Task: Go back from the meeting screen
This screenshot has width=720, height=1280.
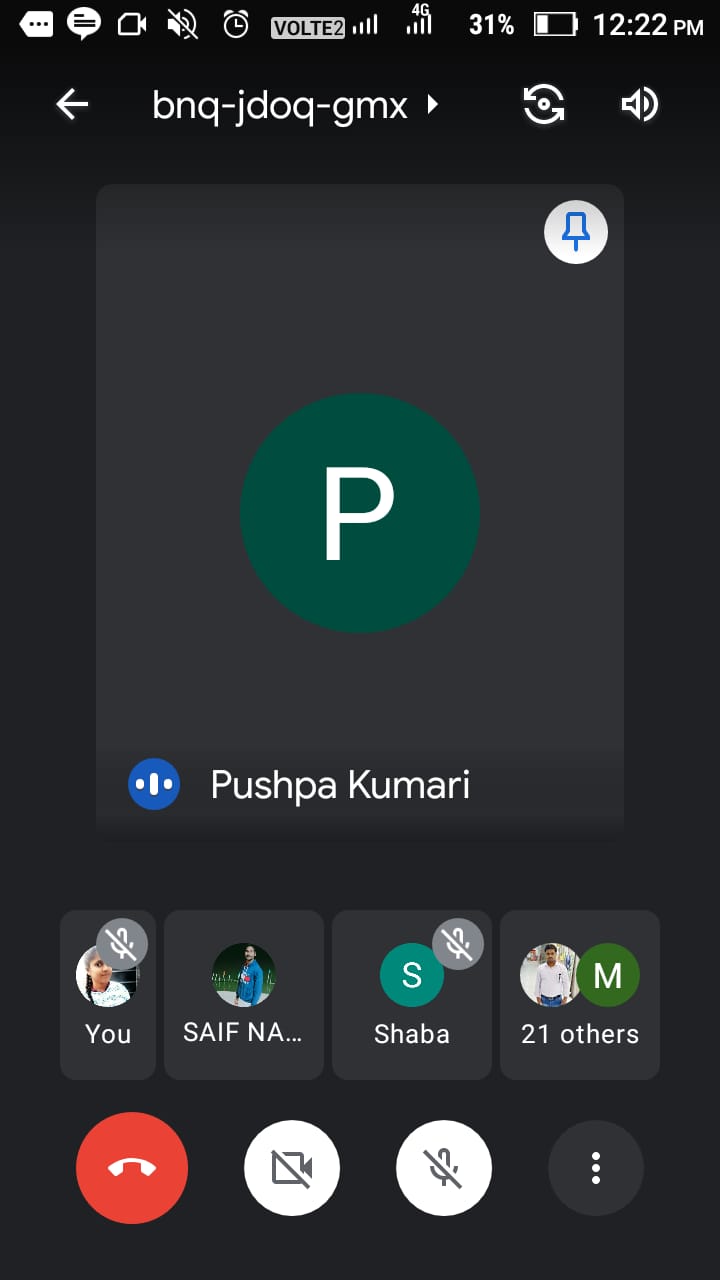Action: click(x=72, y=104)
